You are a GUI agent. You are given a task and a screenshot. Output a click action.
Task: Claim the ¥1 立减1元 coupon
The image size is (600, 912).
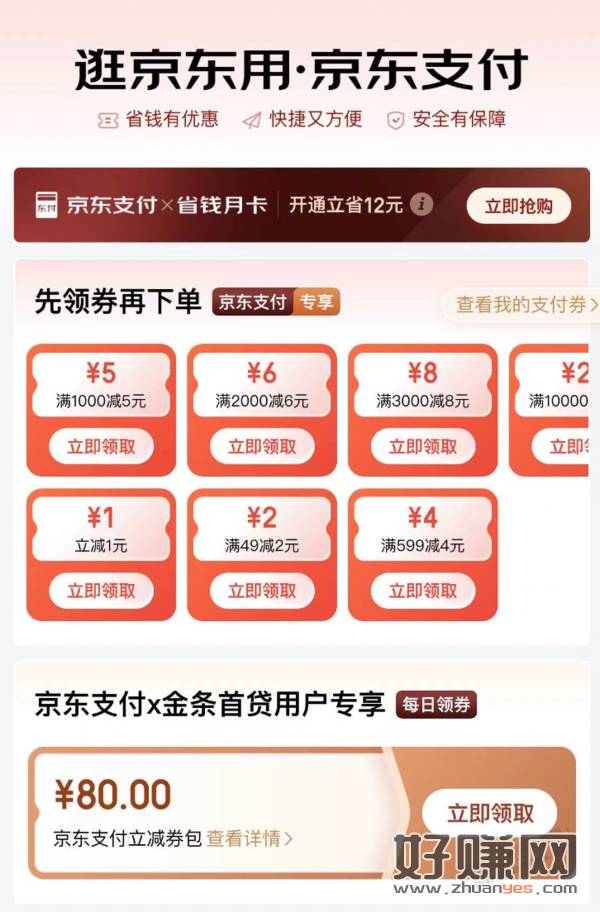coord(101,591)
